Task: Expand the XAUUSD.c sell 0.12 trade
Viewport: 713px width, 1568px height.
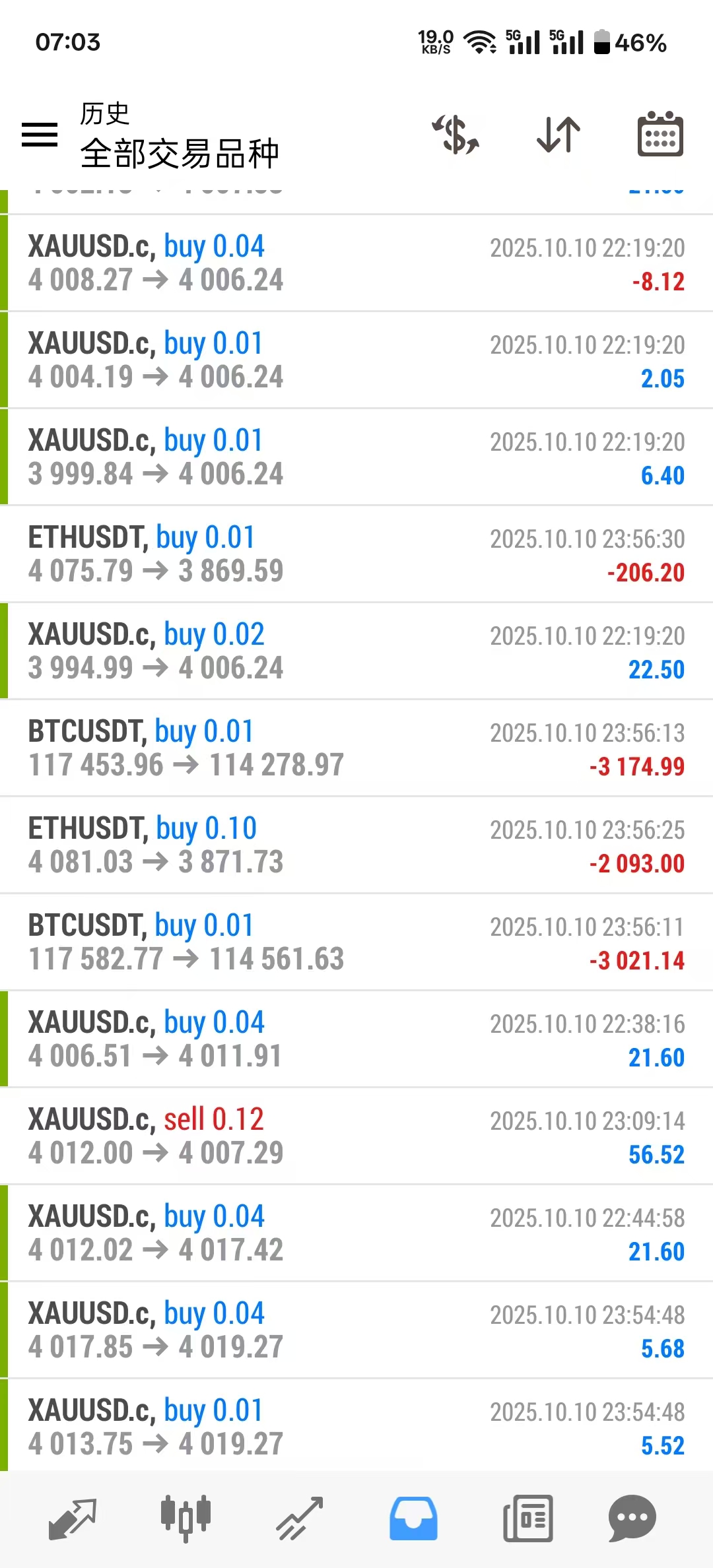Action: coord(356,1136)
